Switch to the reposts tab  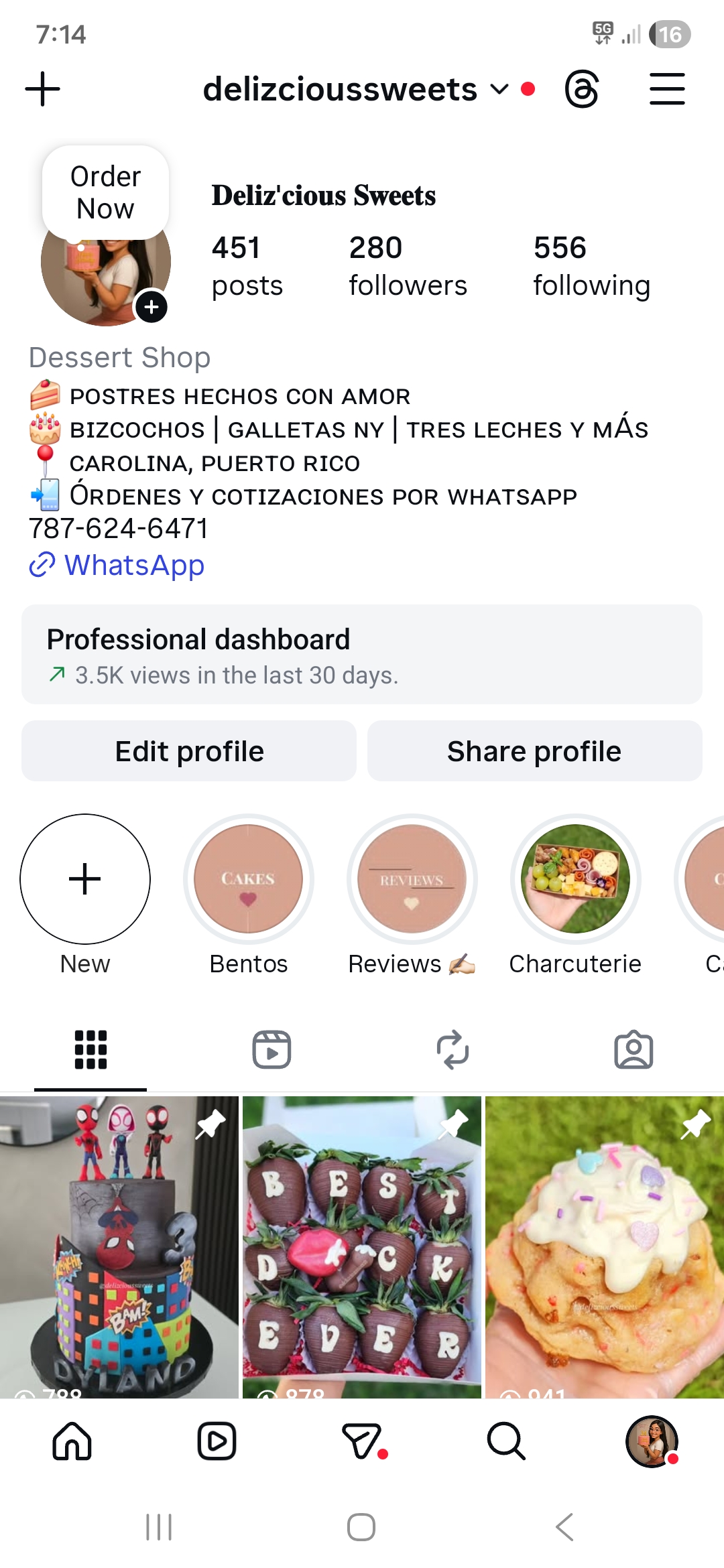click(x=452, y=1049)
